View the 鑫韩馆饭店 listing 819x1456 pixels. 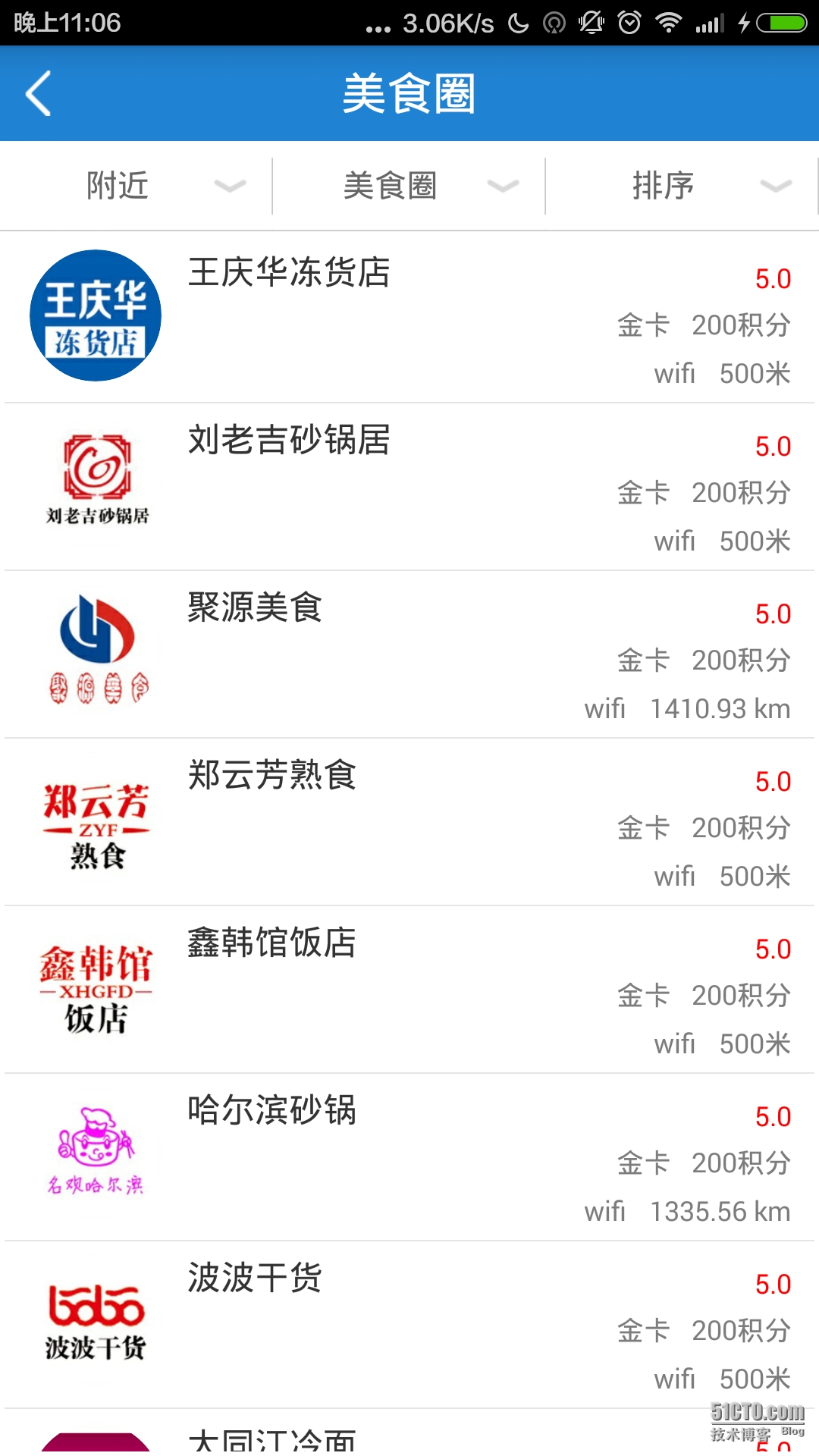point(409,989)
